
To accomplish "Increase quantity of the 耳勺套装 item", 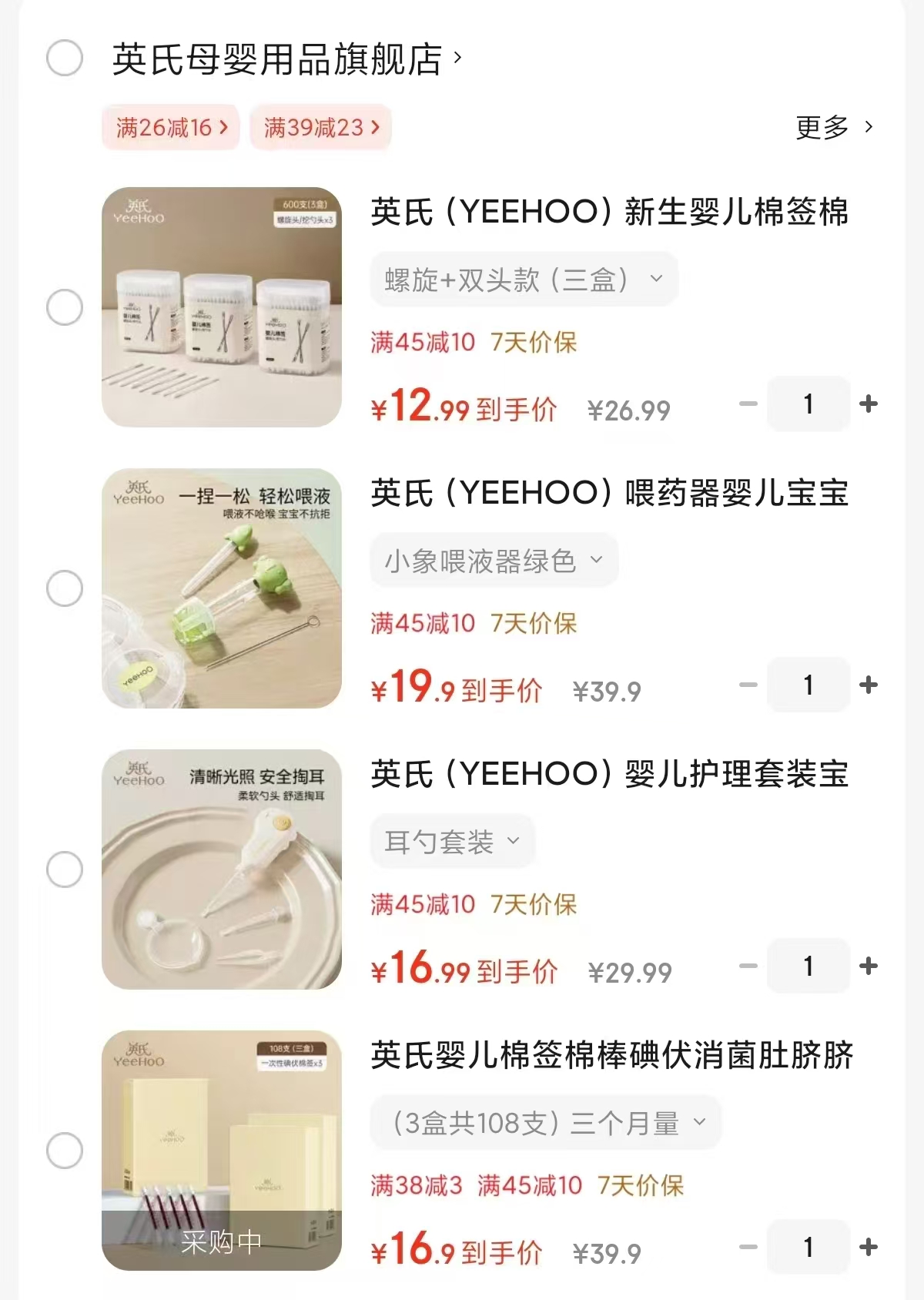I will [869, 966].
